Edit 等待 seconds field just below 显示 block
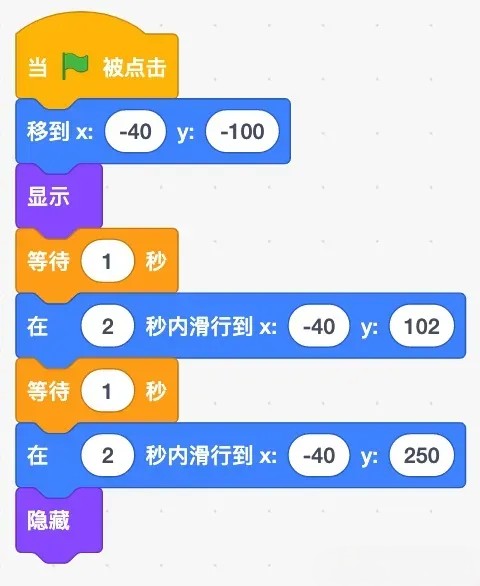 108,261
